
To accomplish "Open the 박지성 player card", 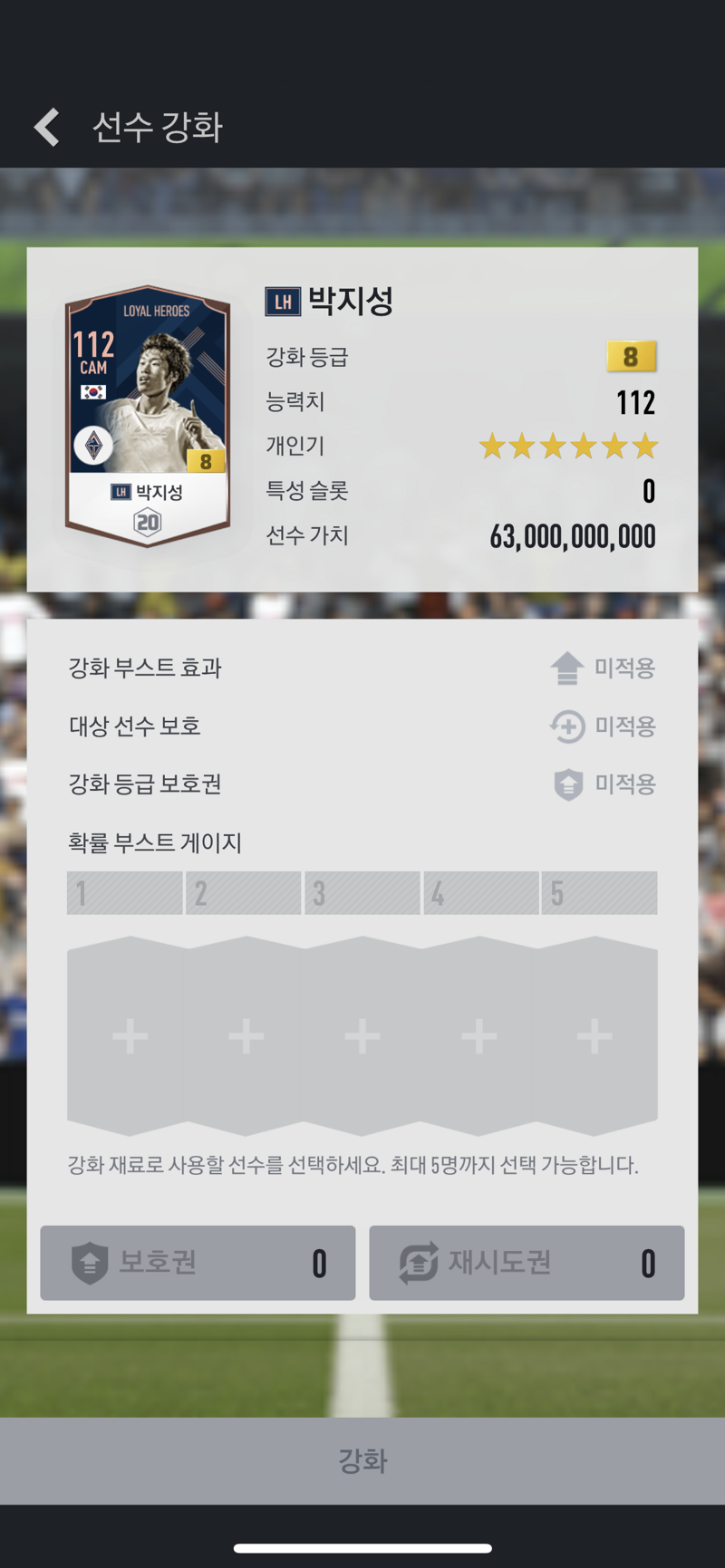I will coord(148,417).
